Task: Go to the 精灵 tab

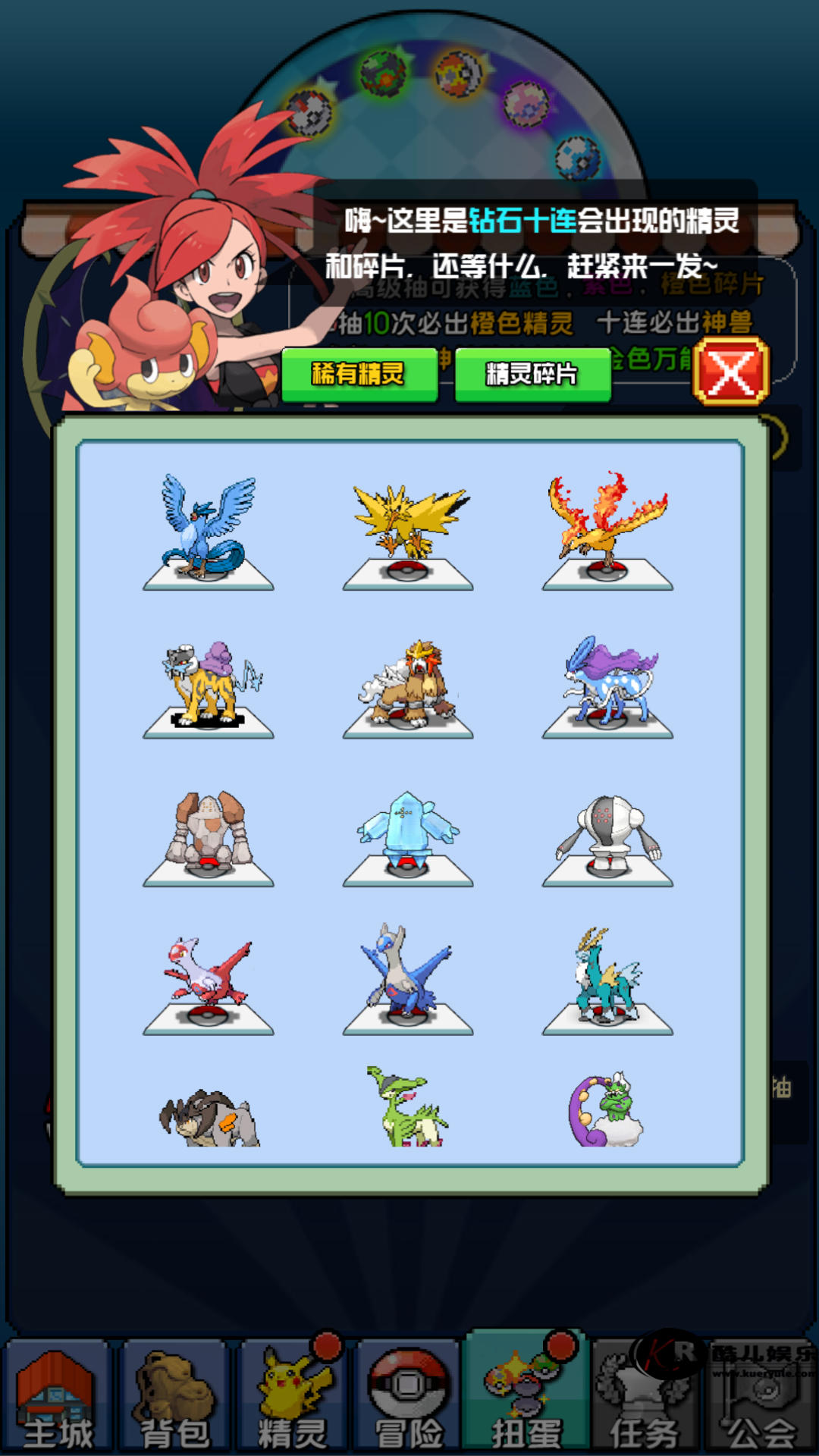Action: coord(293,1397)
